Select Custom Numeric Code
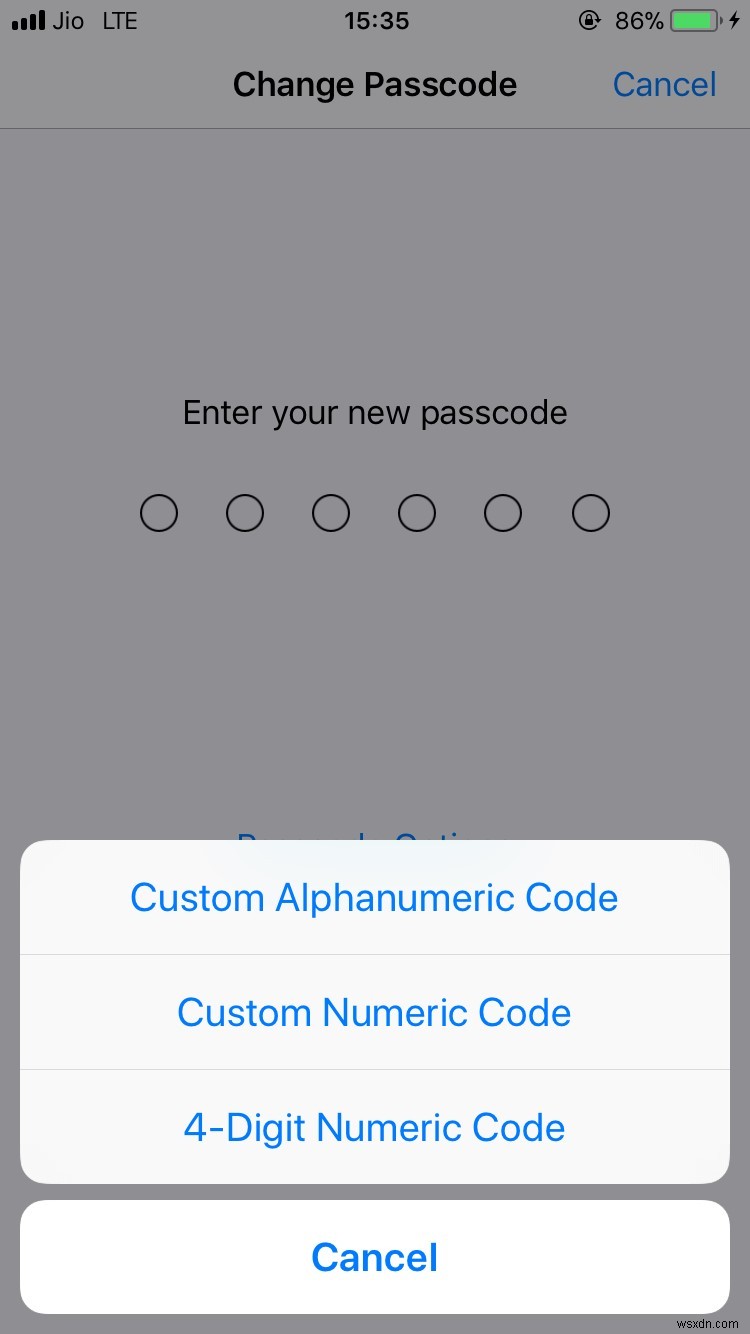The width and height of the screenshot is (750, 1334). click(375, 1012)
